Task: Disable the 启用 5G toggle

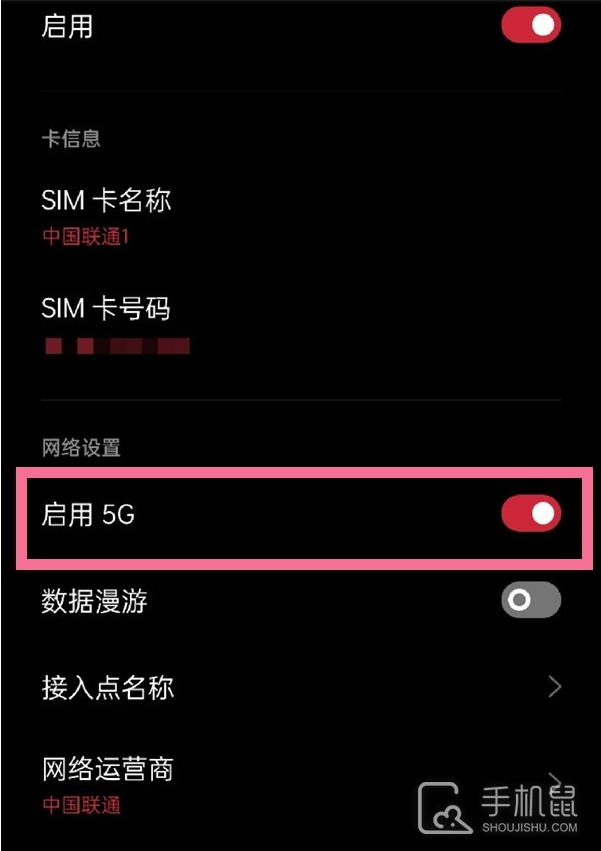Action: (x=530, y=514)
